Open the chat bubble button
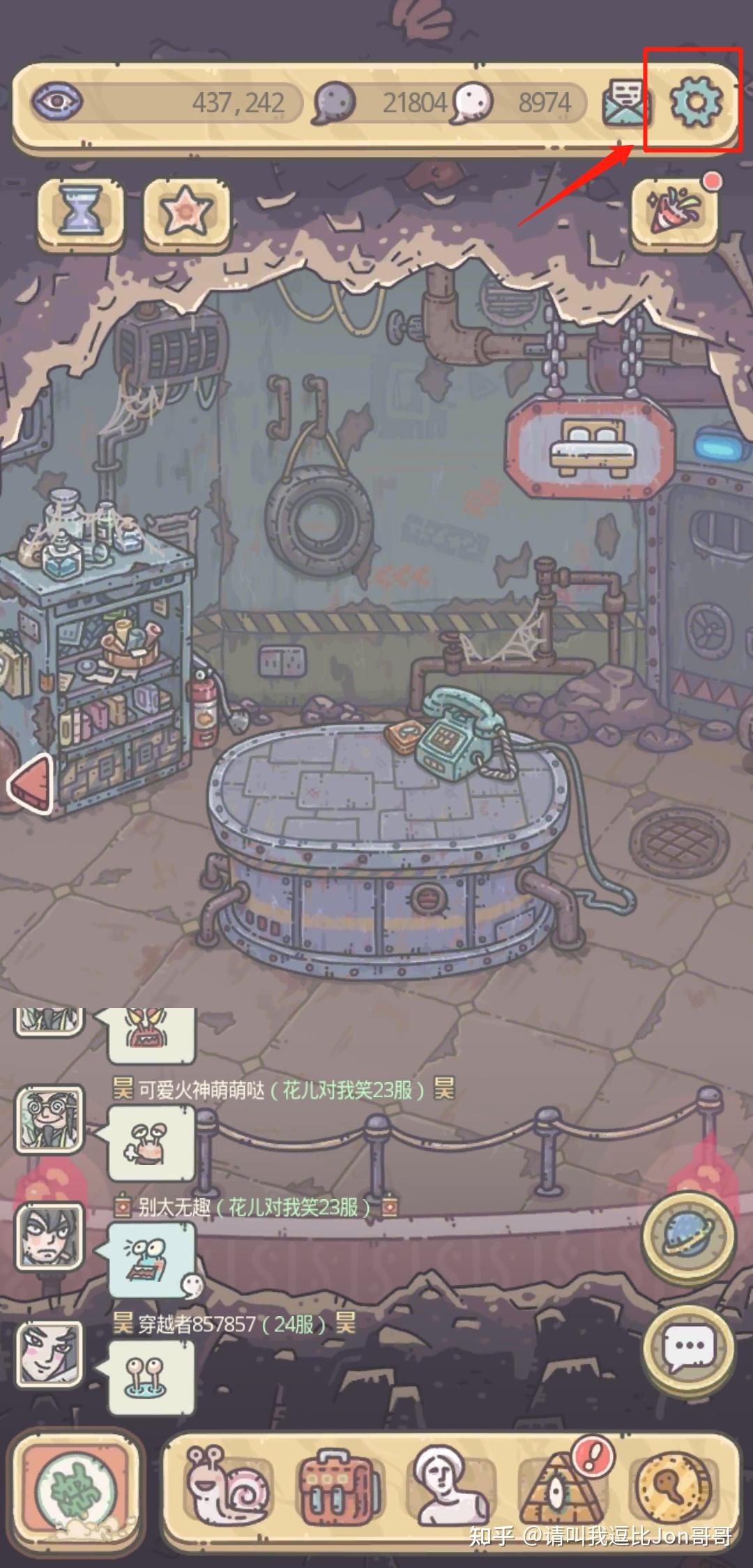This screenshot has width=753, height=1568. [x=688, y=1348]
